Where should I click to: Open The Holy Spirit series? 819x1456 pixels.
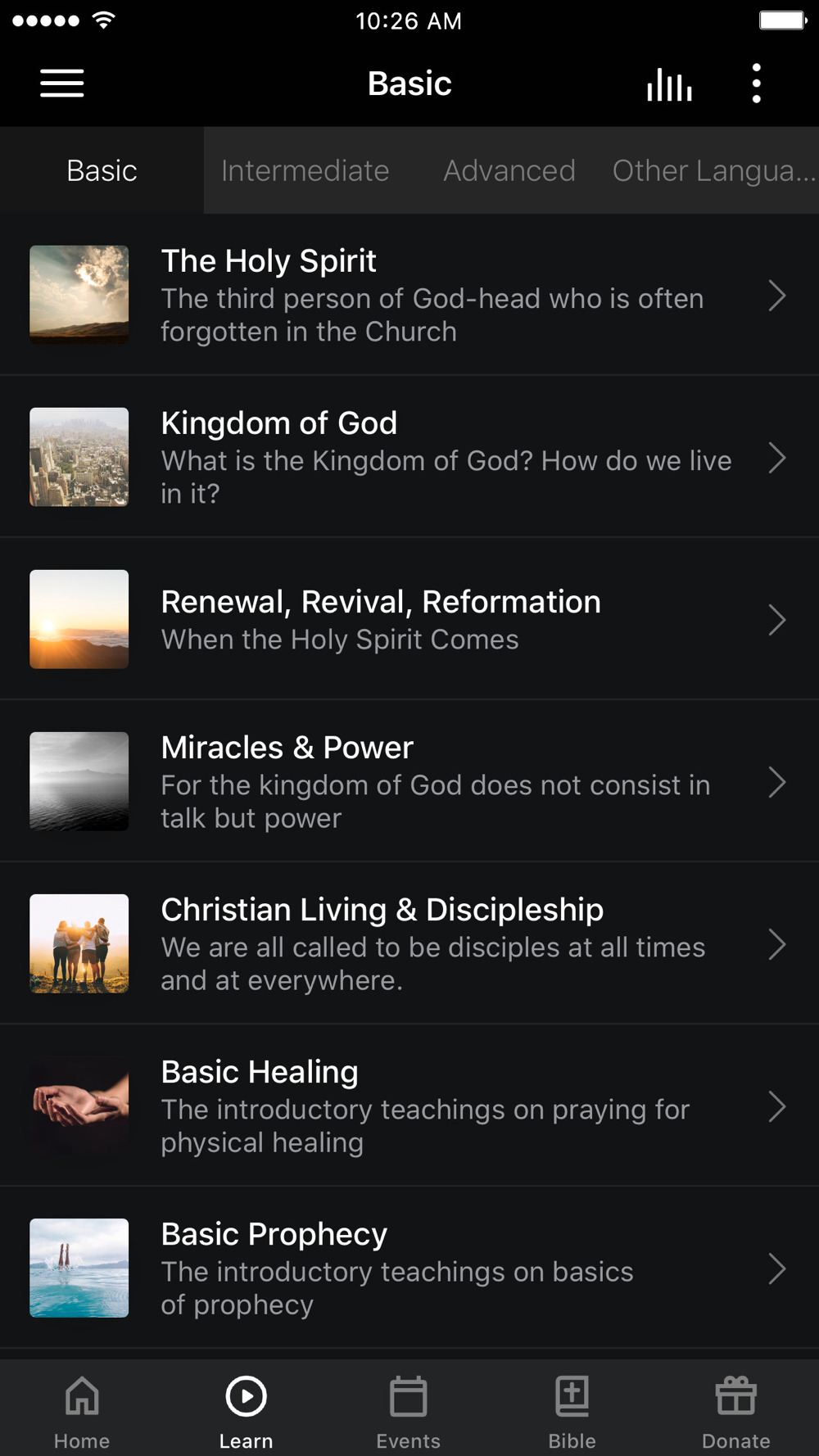409,295
